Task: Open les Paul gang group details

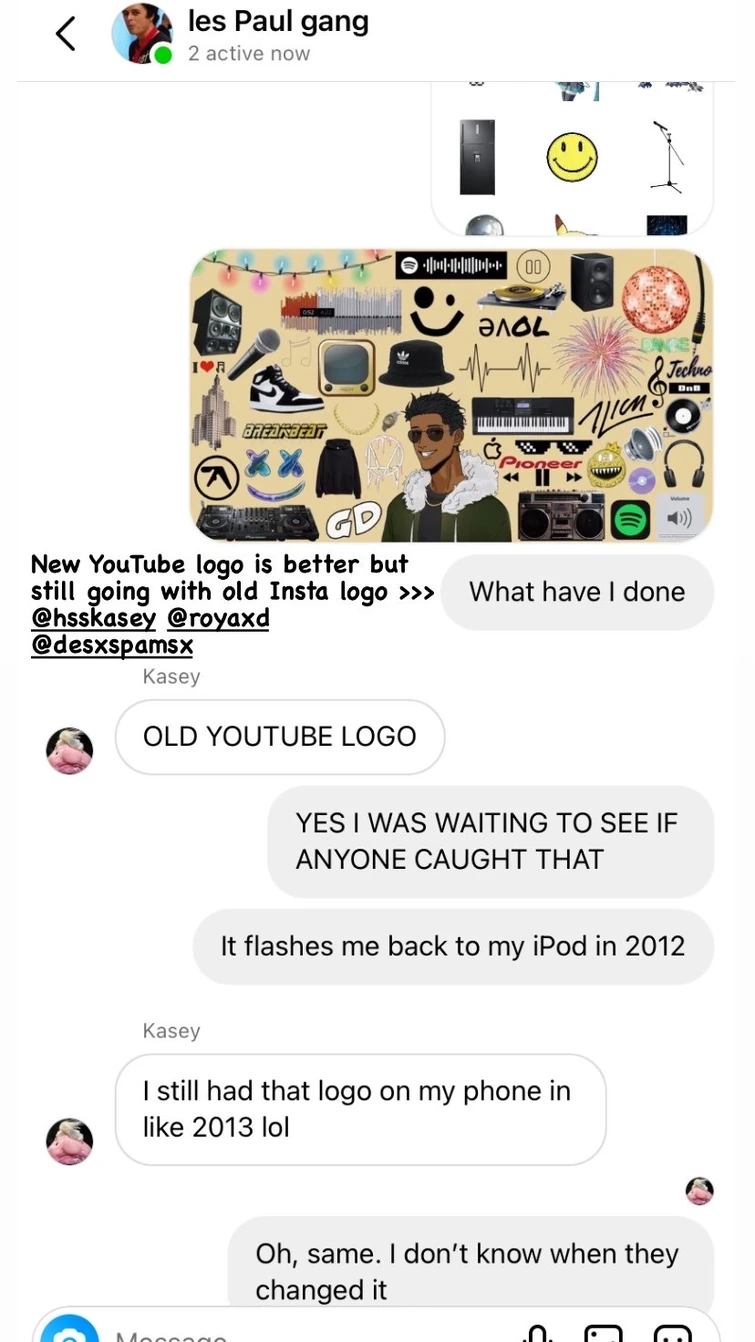Action: pos(278,34)
